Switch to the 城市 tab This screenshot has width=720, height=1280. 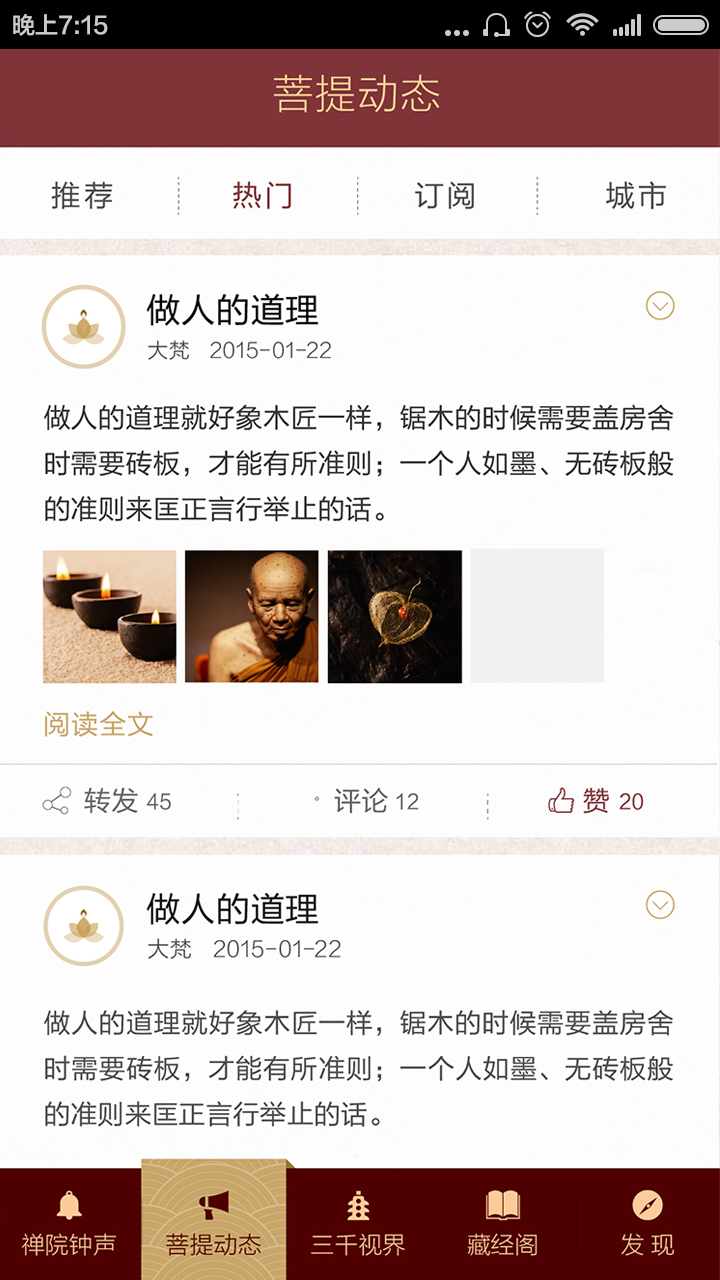tap(635, 196)
